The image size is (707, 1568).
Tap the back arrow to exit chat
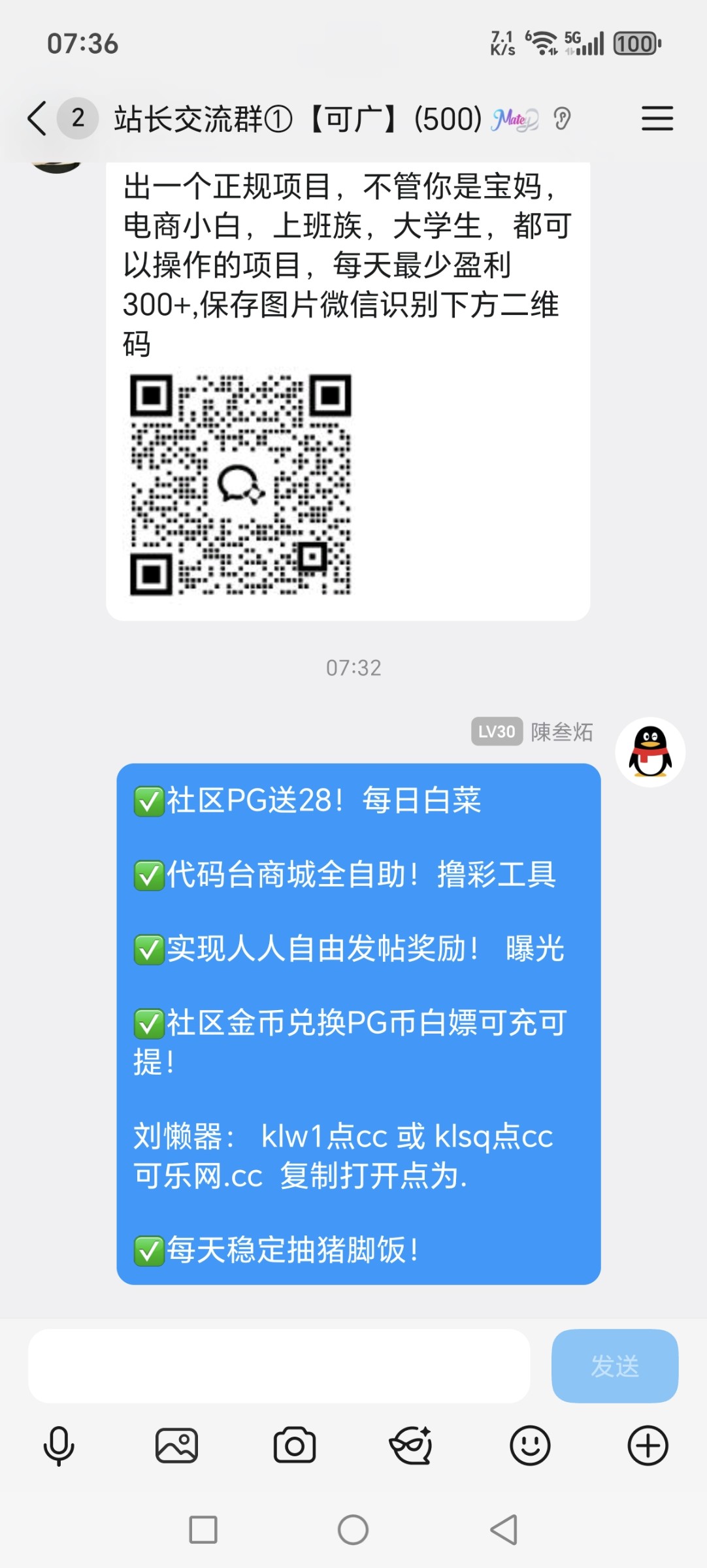36,118
